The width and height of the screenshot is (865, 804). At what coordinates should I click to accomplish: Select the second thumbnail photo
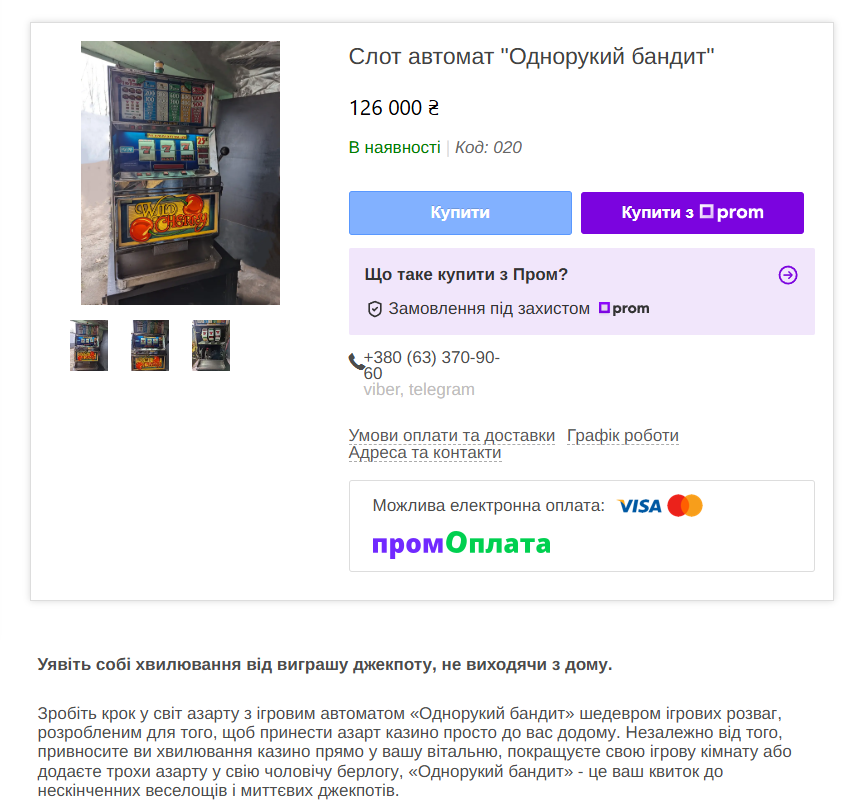(x=150, y=345)
